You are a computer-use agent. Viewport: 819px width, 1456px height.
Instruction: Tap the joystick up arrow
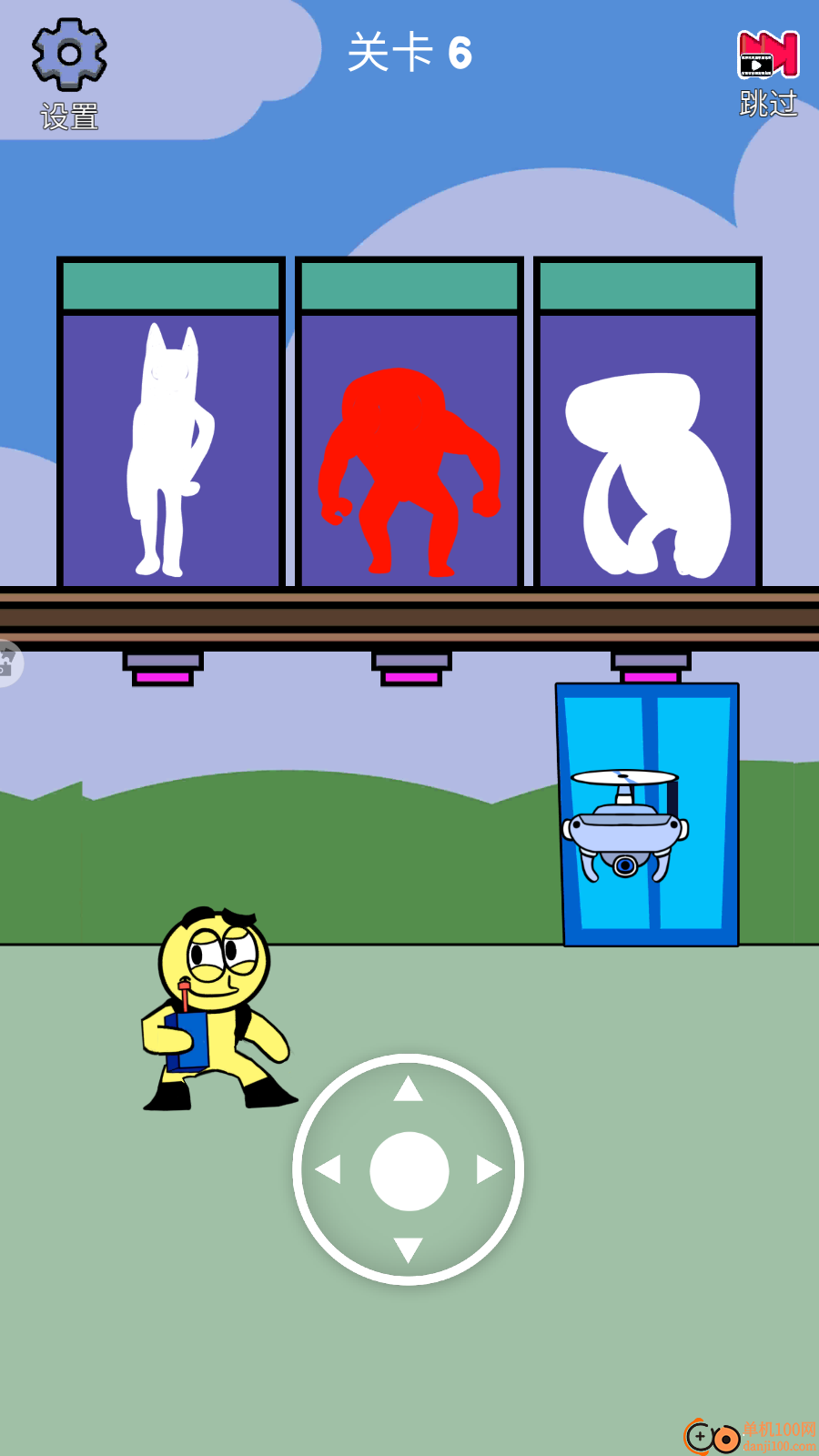pos(408,1089)
